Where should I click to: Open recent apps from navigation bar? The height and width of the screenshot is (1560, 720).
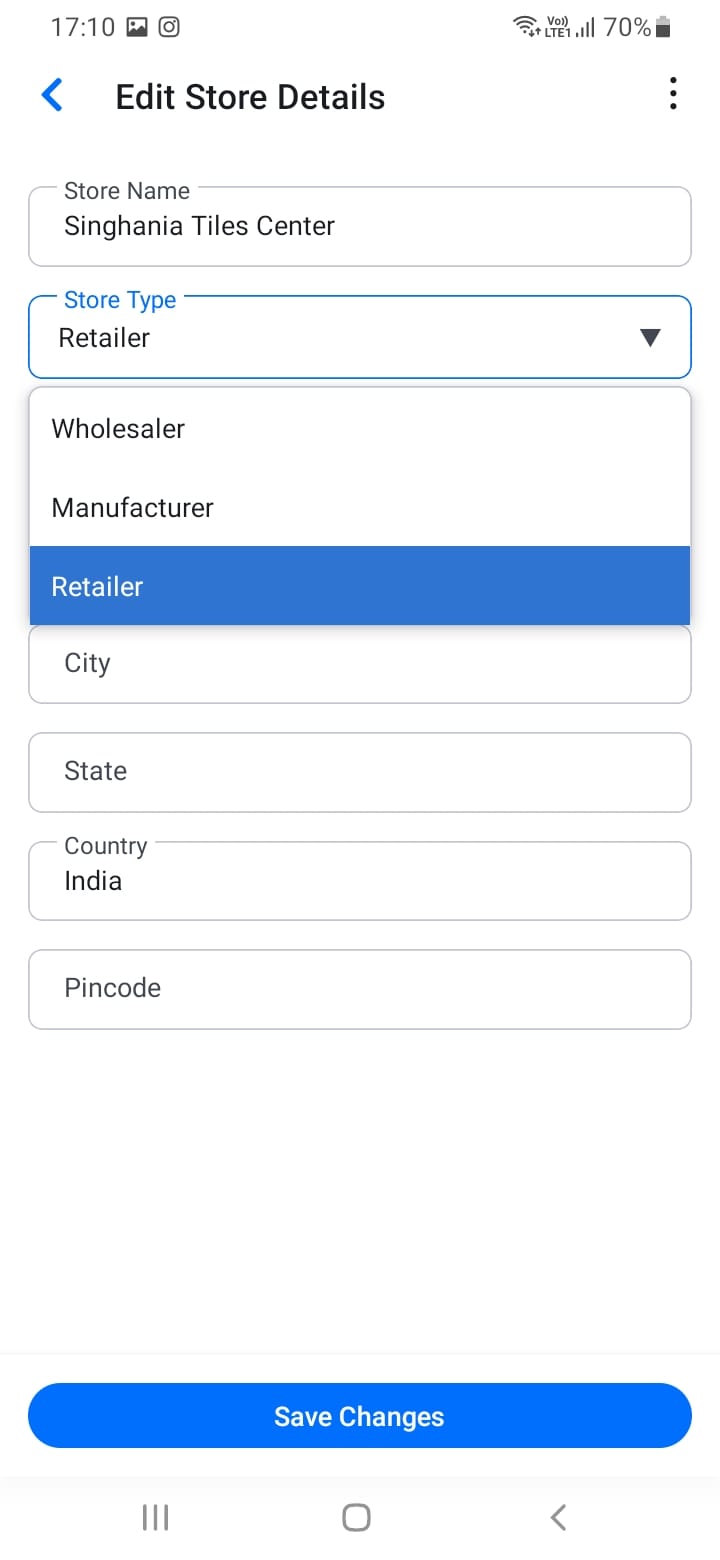tap(155, 1518)
